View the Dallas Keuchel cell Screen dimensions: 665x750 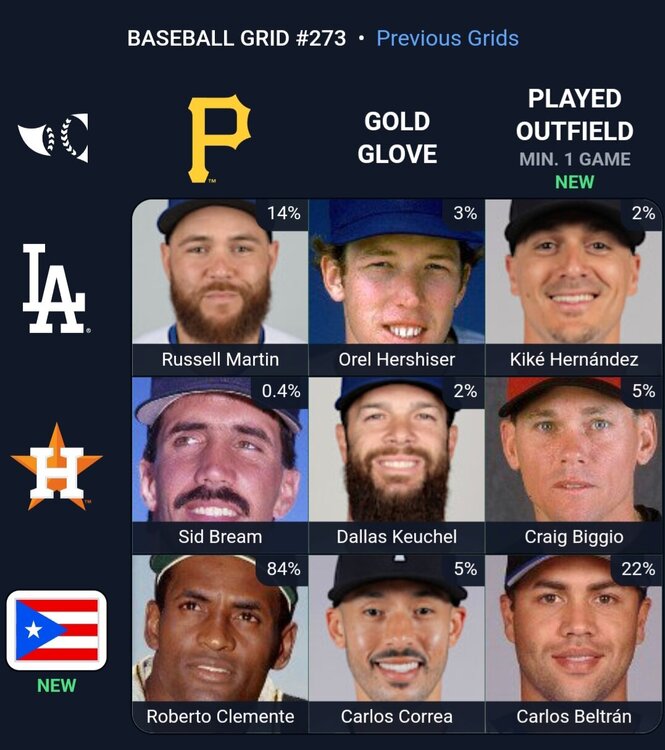tap(396, 464)
